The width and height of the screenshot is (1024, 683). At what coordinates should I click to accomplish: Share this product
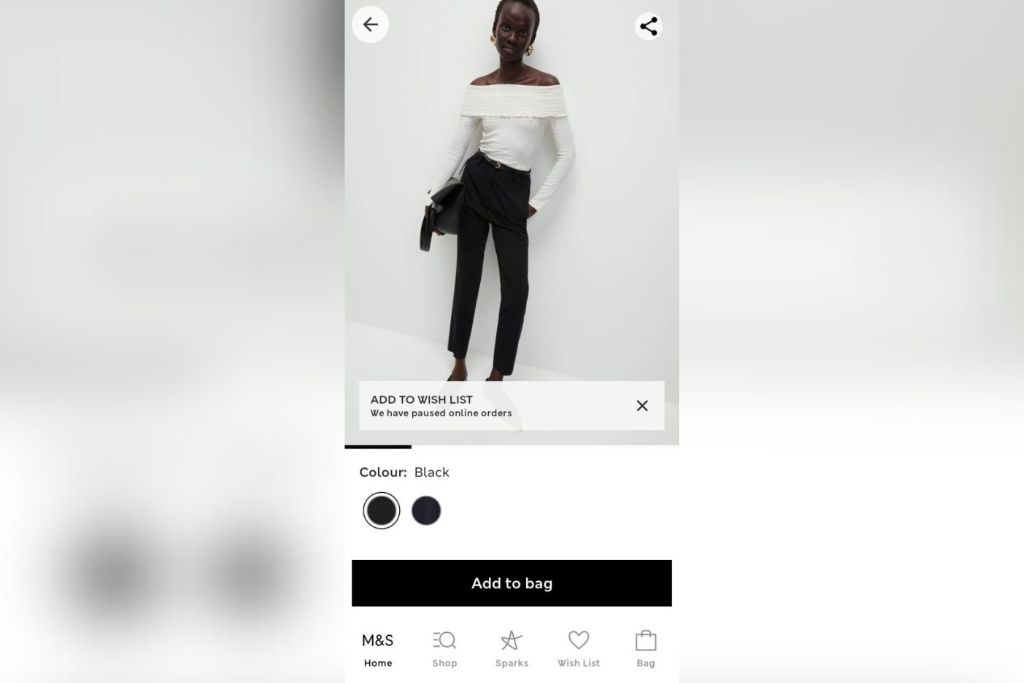coord(649,26)
